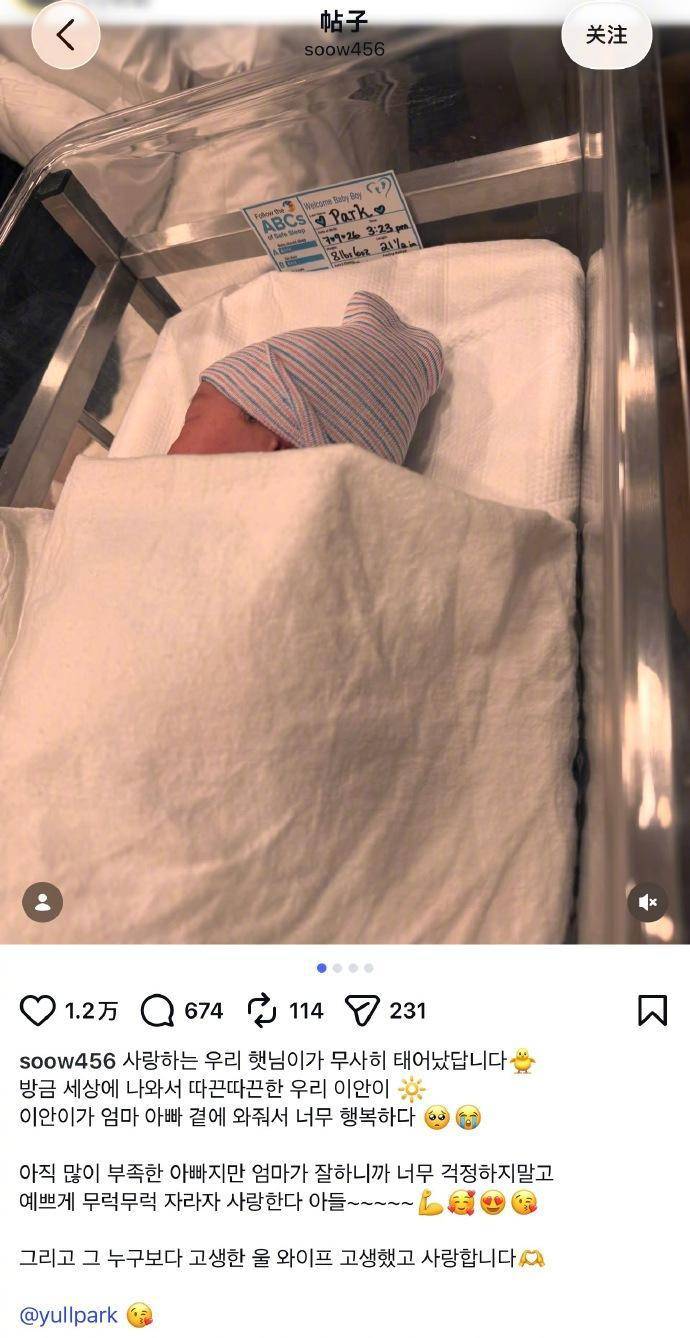This screenshot has height=1338, width=690.
Task: Like this post with the heart icon
Action: point(38,1011)
